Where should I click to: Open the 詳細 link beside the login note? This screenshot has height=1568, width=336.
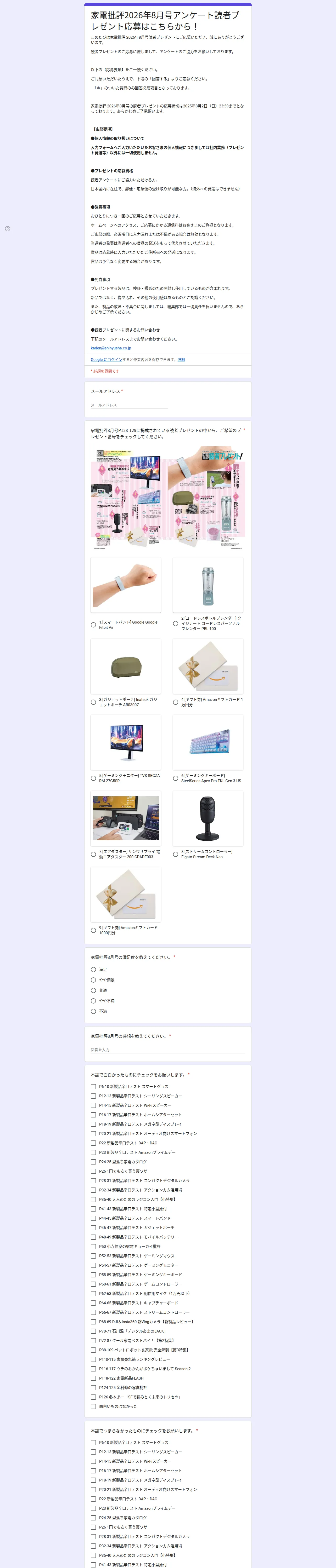pos(181,360)
